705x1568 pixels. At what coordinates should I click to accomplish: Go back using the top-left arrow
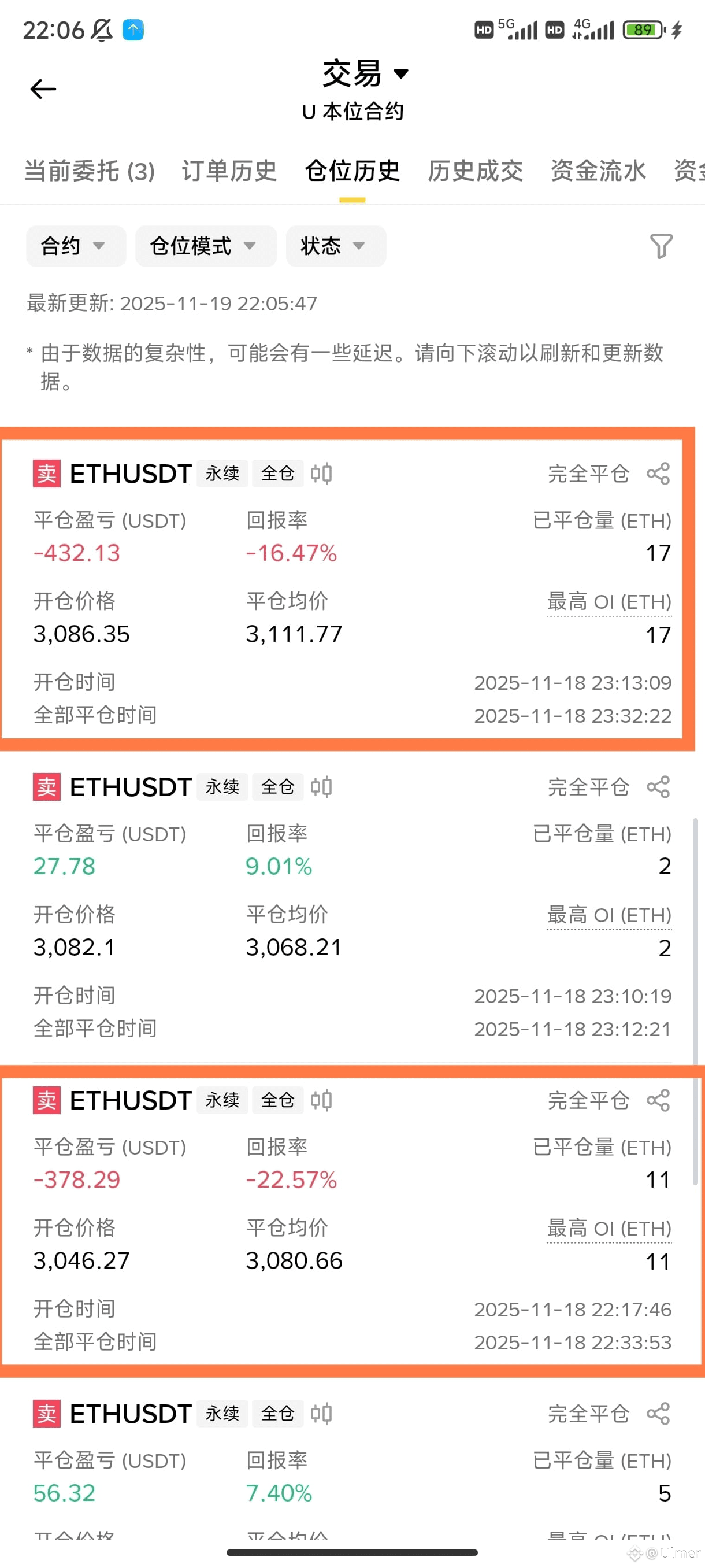[43, 89]
